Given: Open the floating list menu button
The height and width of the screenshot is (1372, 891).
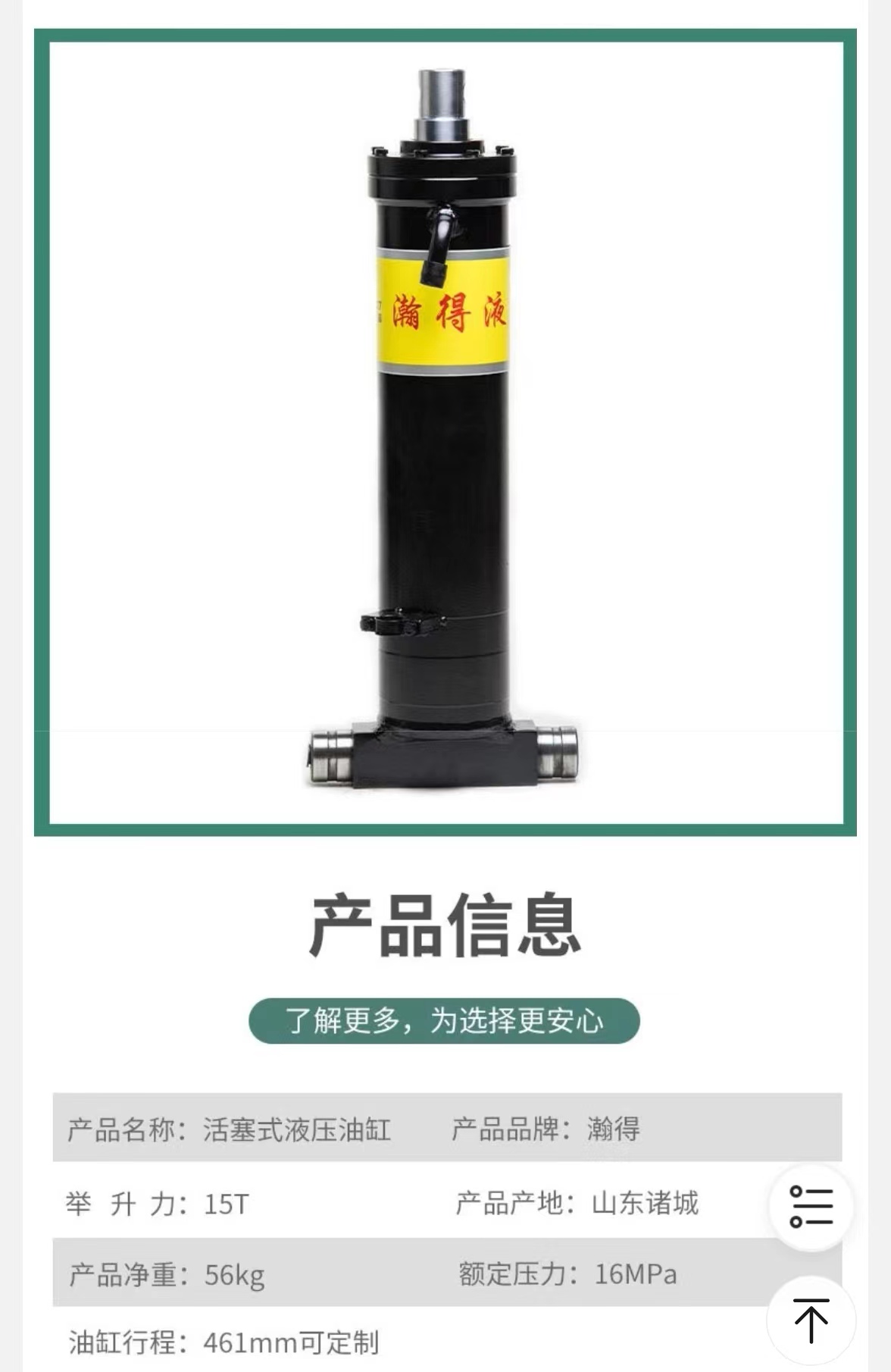Looking at the screenshot, I should (x=811, y=1206).
